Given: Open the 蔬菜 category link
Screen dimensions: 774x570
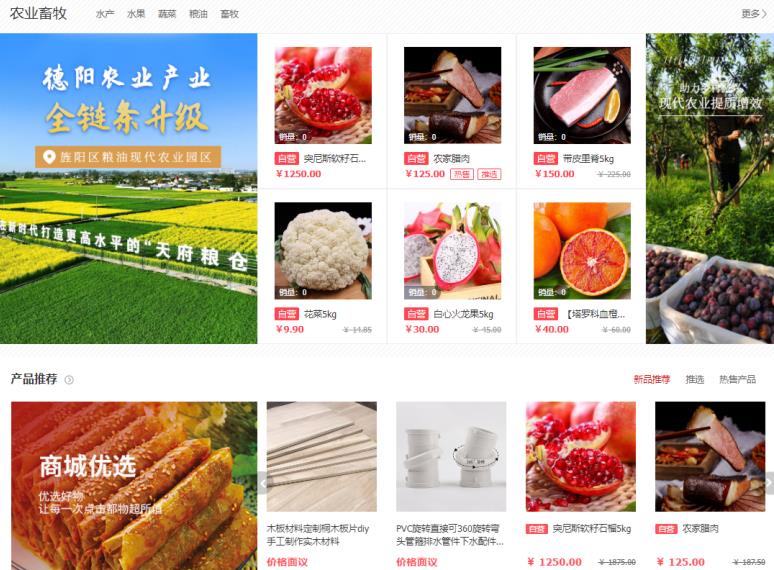Looking at the screenshot, I should tap(167, 14).
